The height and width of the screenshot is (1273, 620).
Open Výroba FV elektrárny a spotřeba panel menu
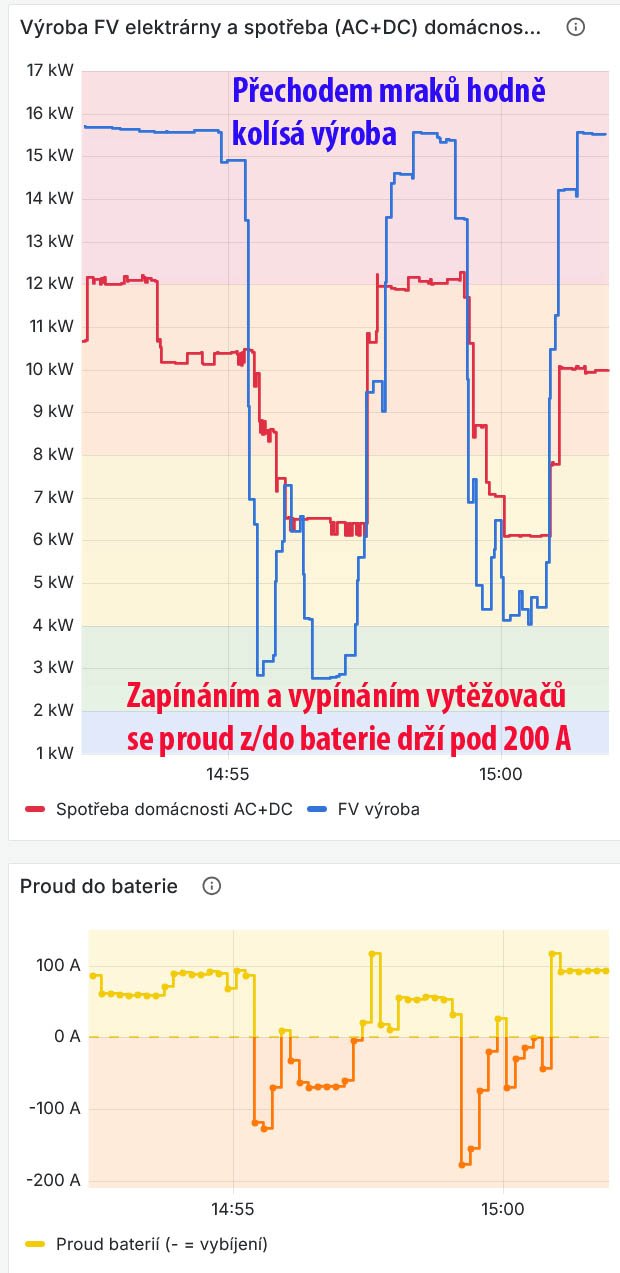coord(281,27)
